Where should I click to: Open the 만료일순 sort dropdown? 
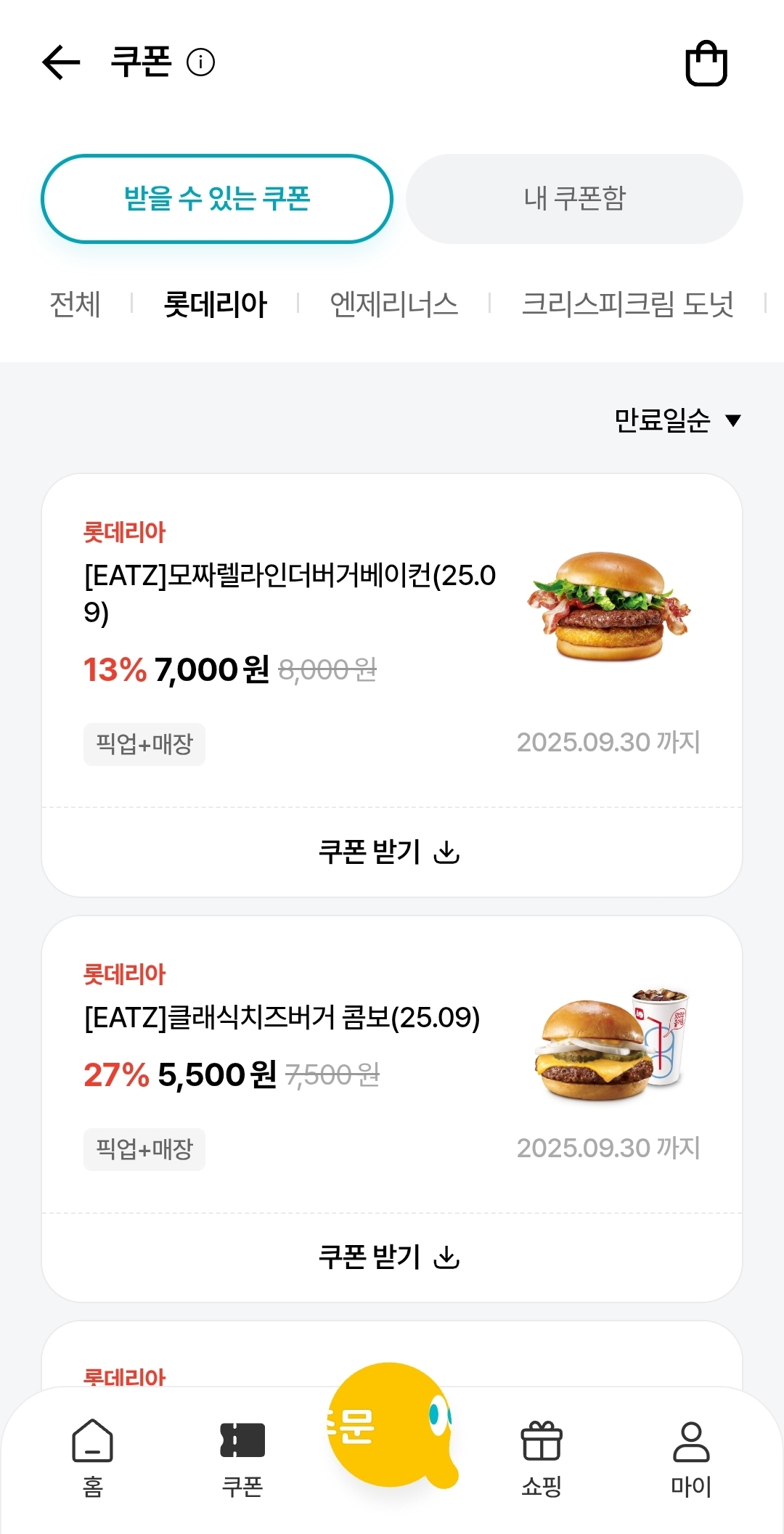tap(677, 420)
